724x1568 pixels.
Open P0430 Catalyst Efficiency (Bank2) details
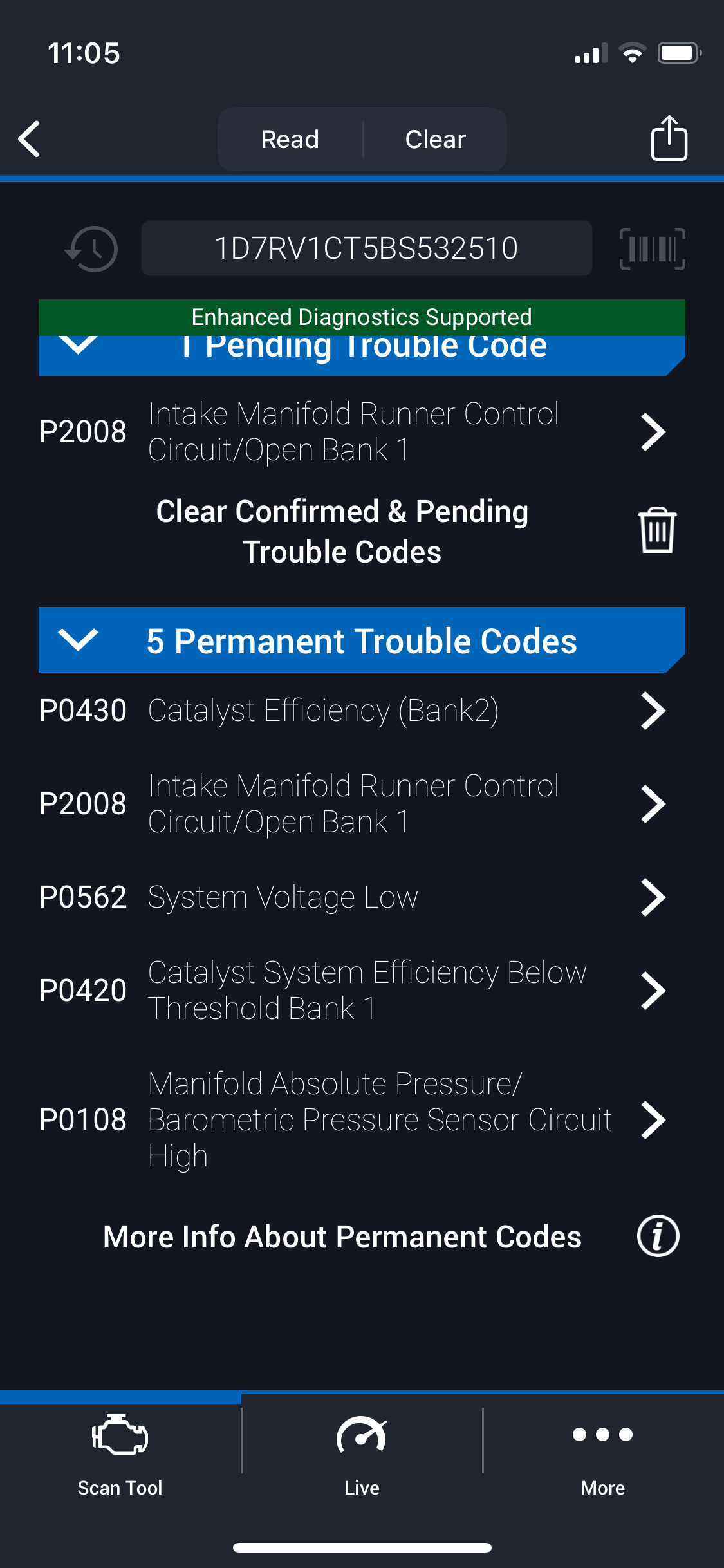pos(352,711)
